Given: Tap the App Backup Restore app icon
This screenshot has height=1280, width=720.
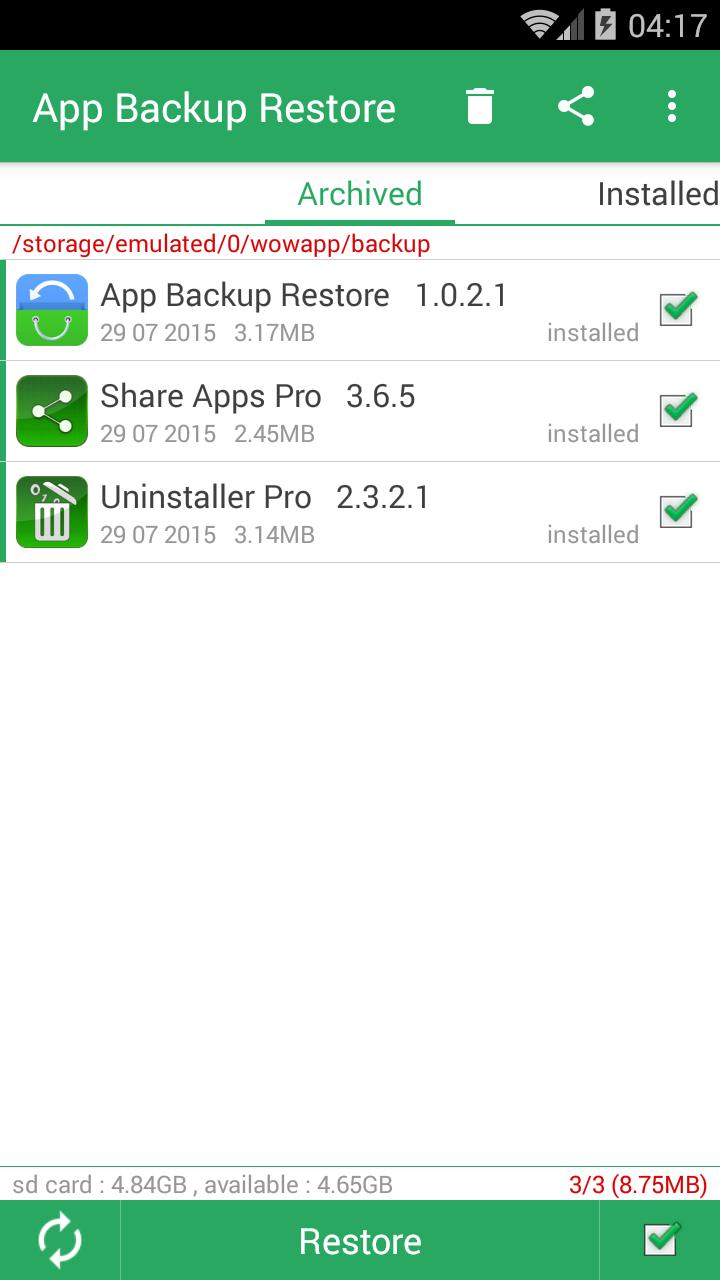Looking at the screenshot, I should pos(51,309).
